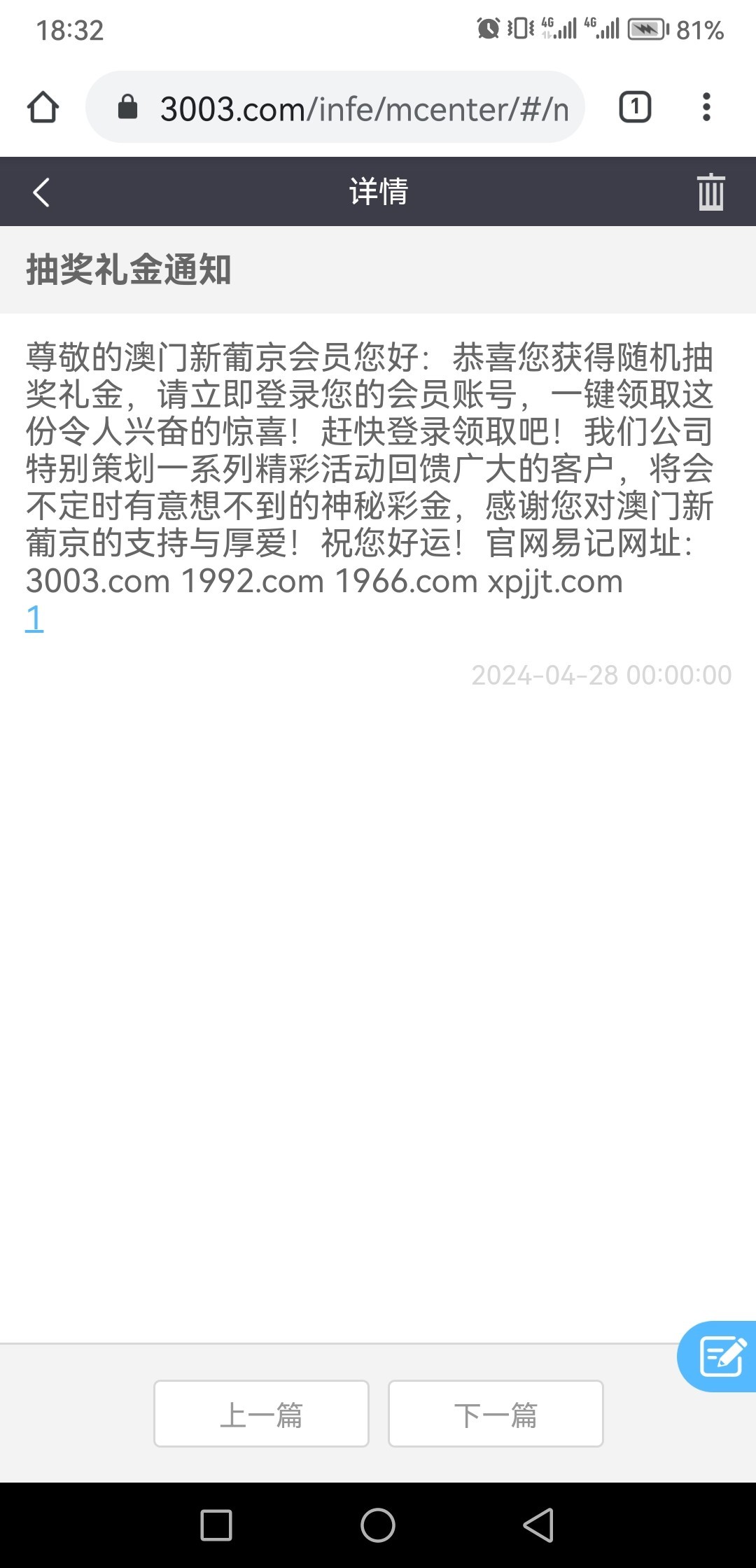Go back from the 详情 page

pyautogui.click(x=41, y=192)
